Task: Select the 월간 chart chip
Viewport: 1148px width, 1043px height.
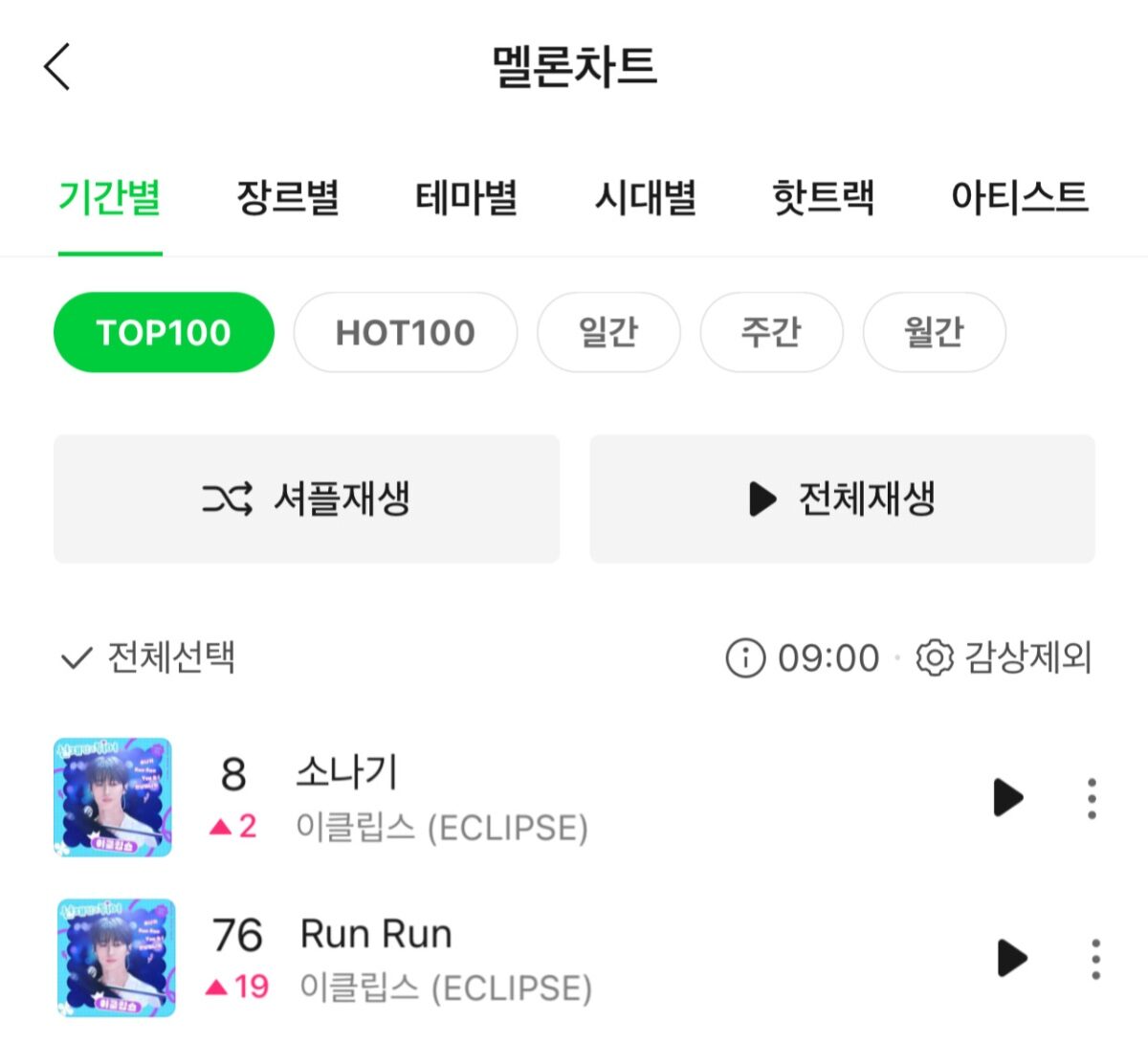Action: (x=934, y=332)
